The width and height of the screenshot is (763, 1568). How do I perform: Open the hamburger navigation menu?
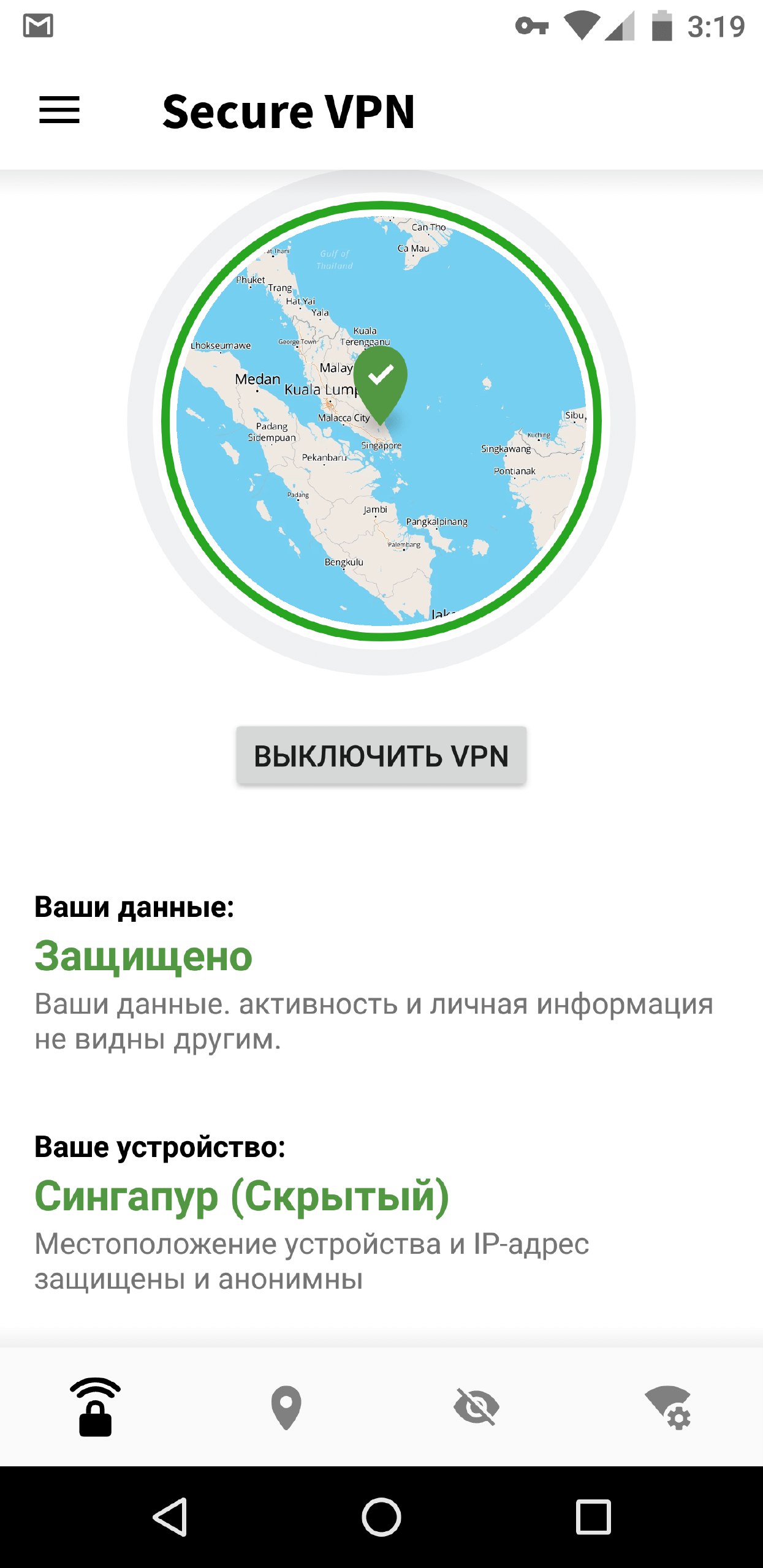coord(59,111)
